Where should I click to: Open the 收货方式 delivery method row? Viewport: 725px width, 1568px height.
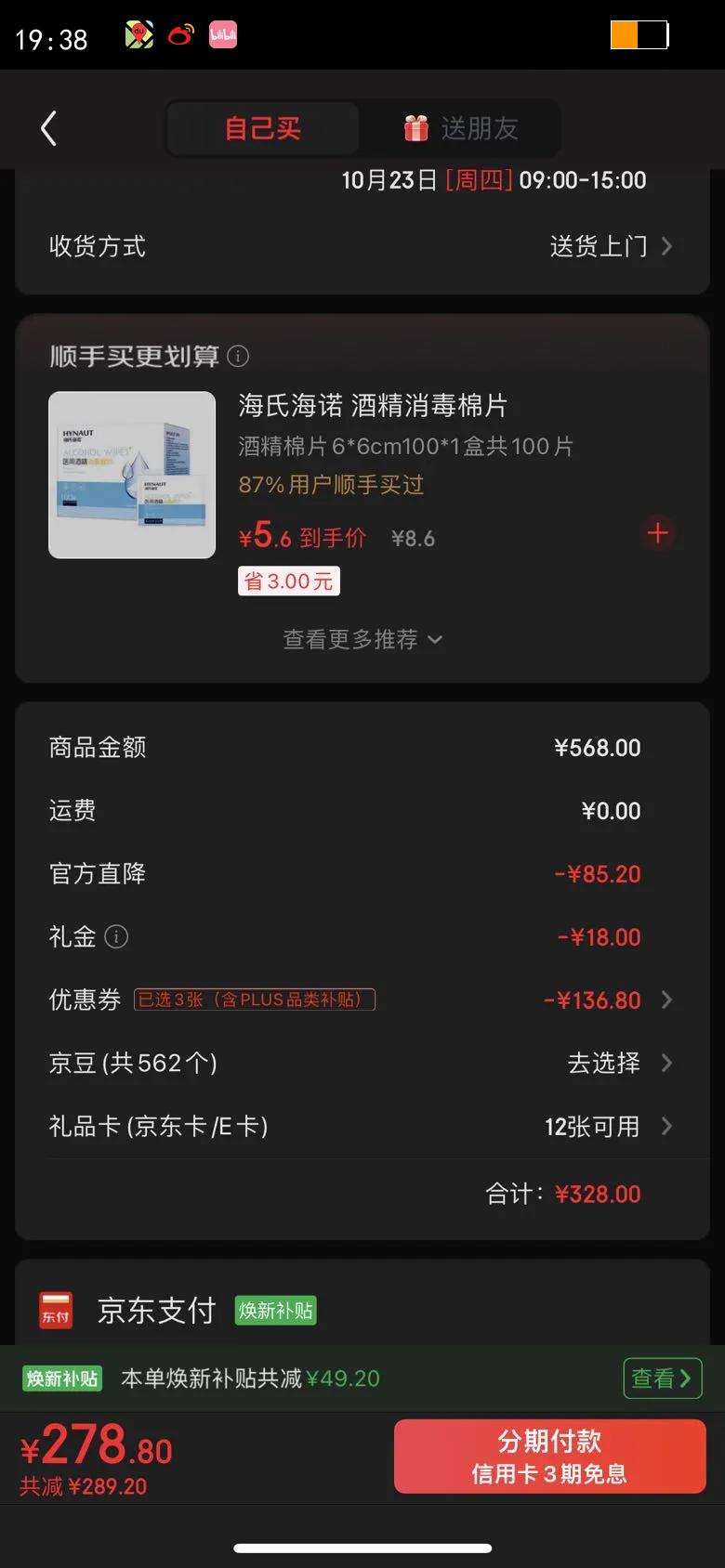click(362, 246)
